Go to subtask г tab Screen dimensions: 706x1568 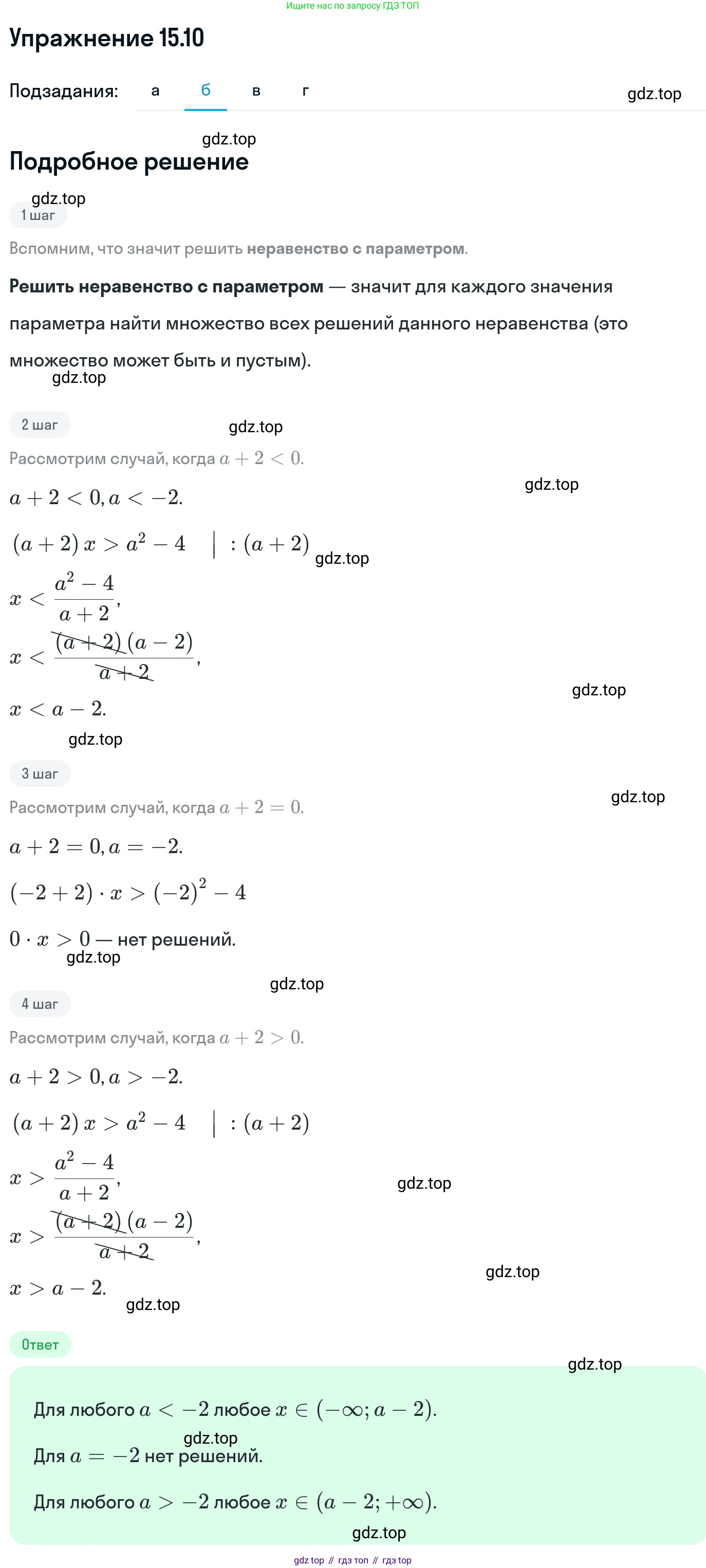(x=306, y=91)
